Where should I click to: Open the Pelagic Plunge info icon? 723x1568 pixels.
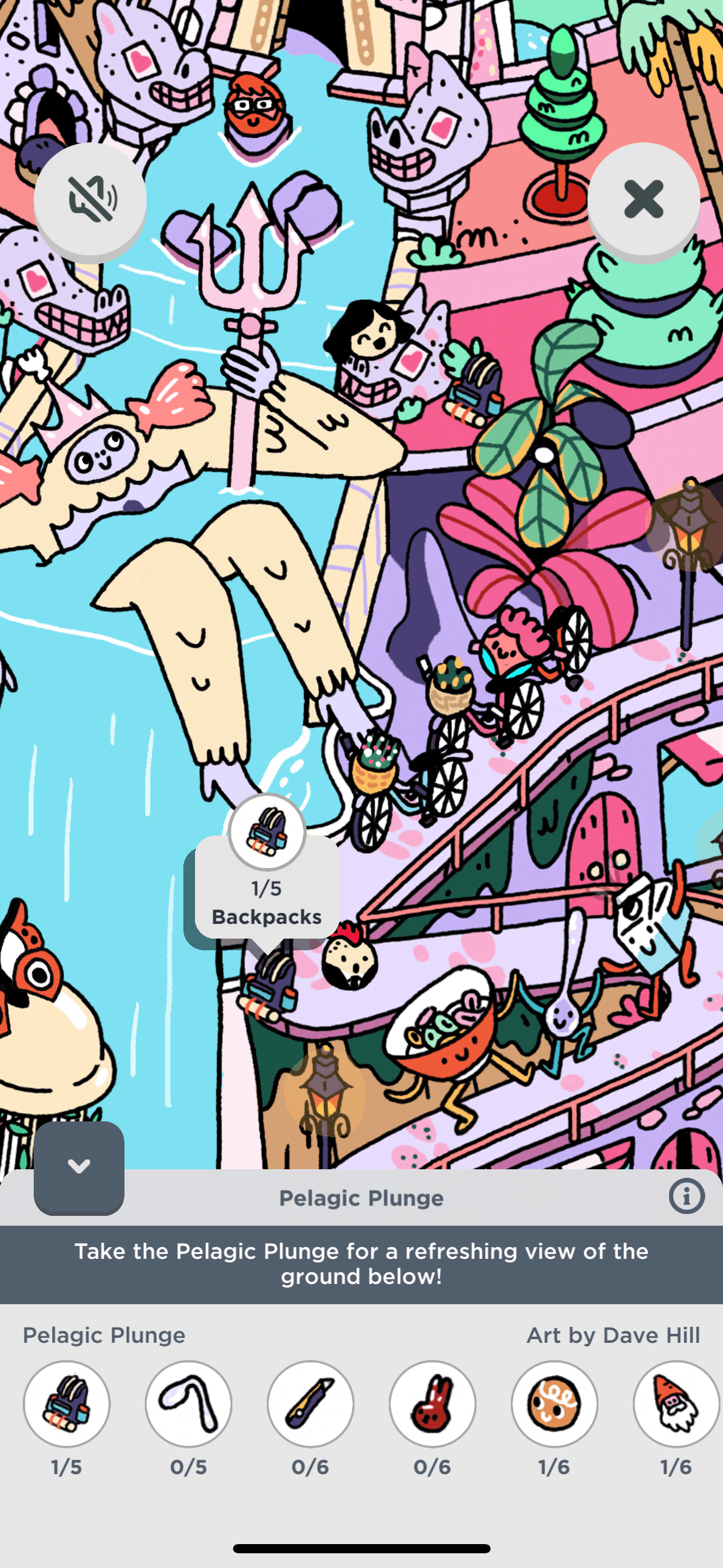(x=686, y=1196)
